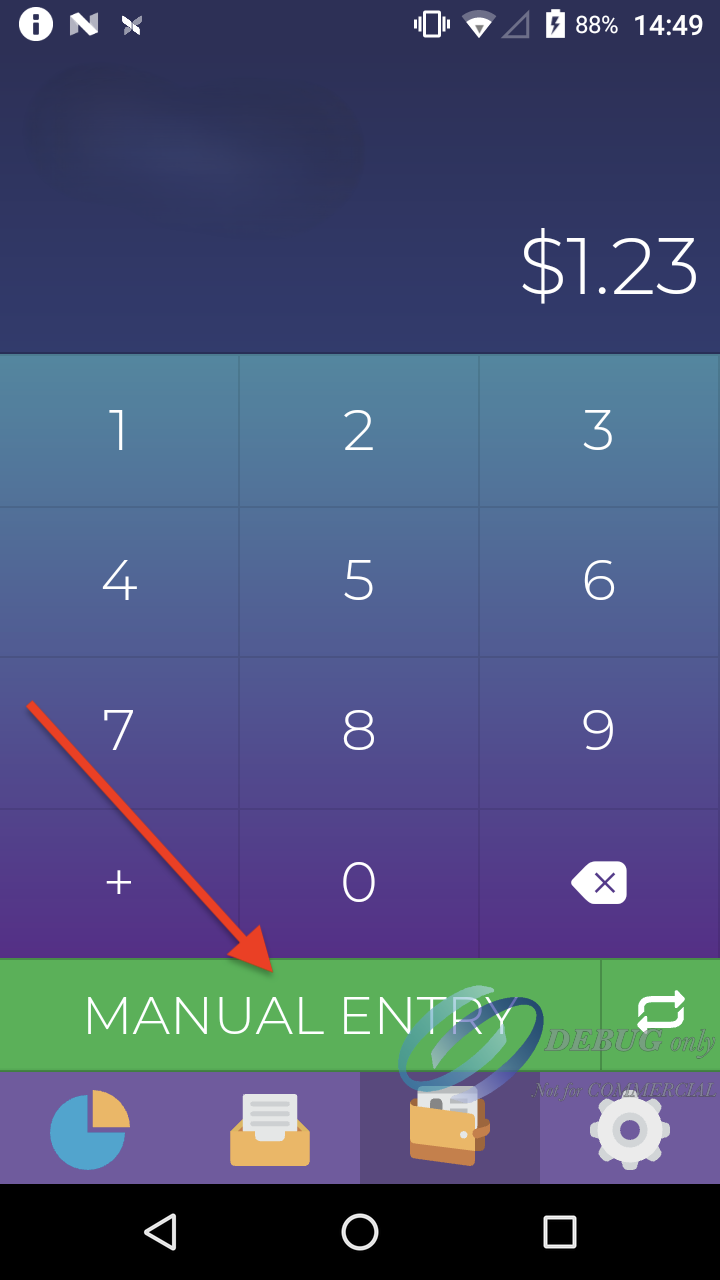Tap the number 3 key

point(598,430)
